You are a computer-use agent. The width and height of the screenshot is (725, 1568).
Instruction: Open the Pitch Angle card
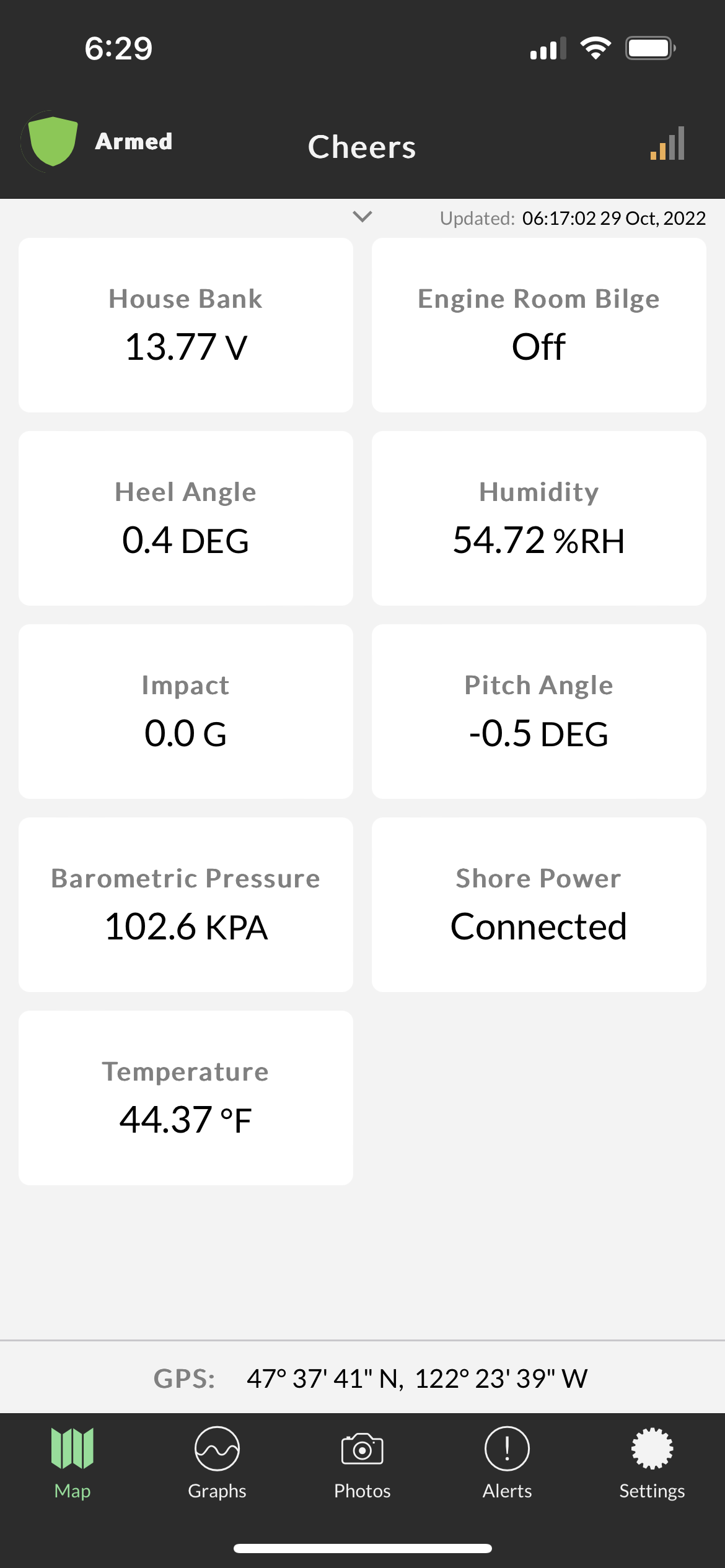[539, 712]
